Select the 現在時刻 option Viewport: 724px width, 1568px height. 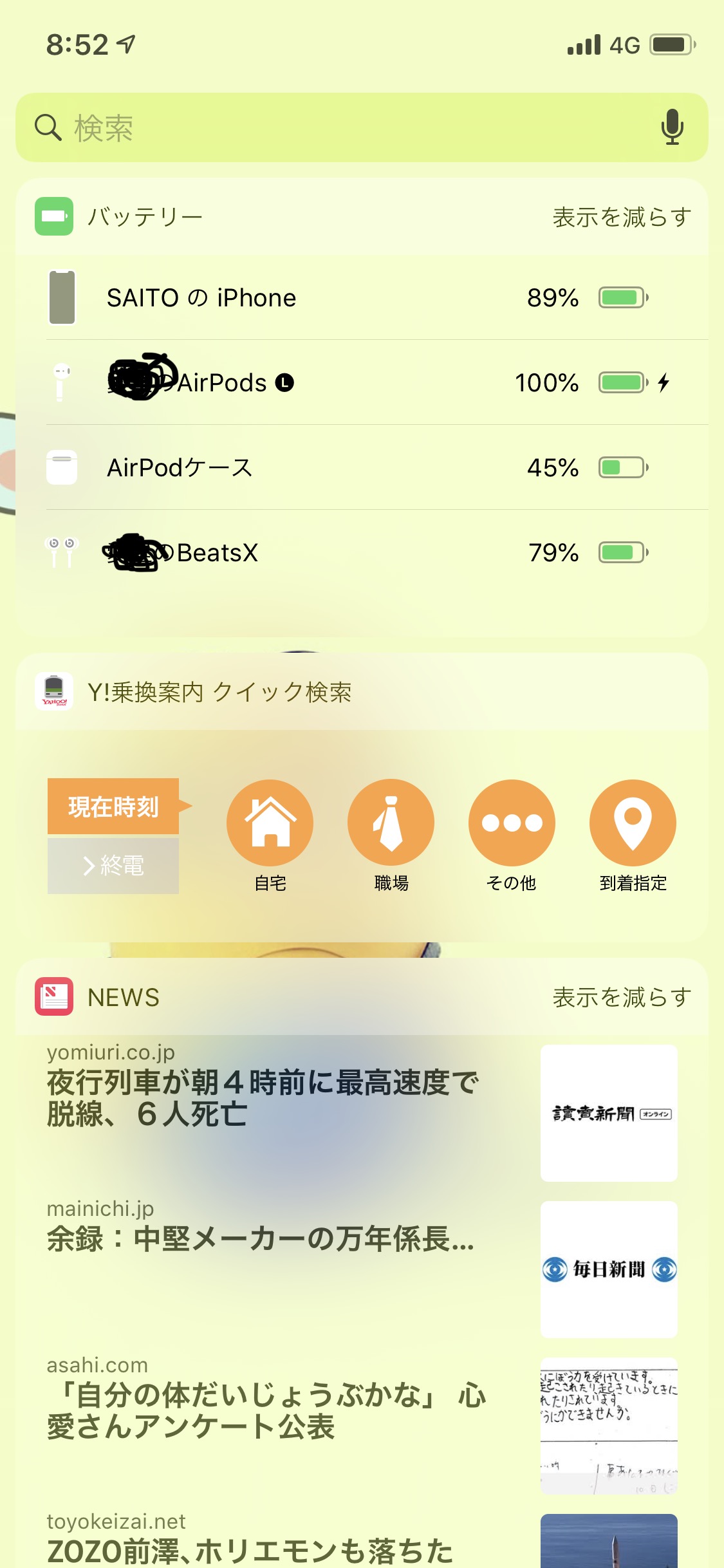[x=113, y=807]
